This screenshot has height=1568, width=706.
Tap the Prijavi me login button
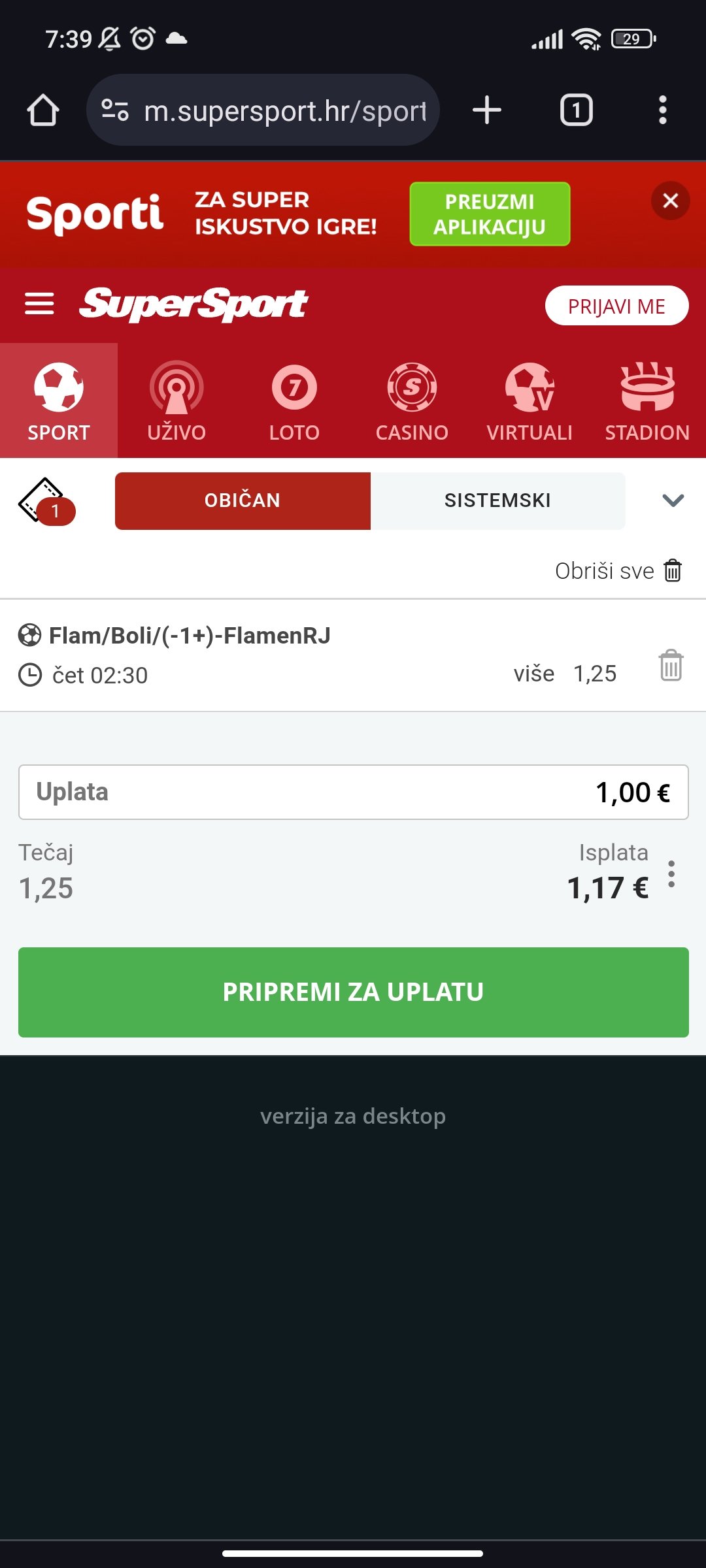(616, 306)
